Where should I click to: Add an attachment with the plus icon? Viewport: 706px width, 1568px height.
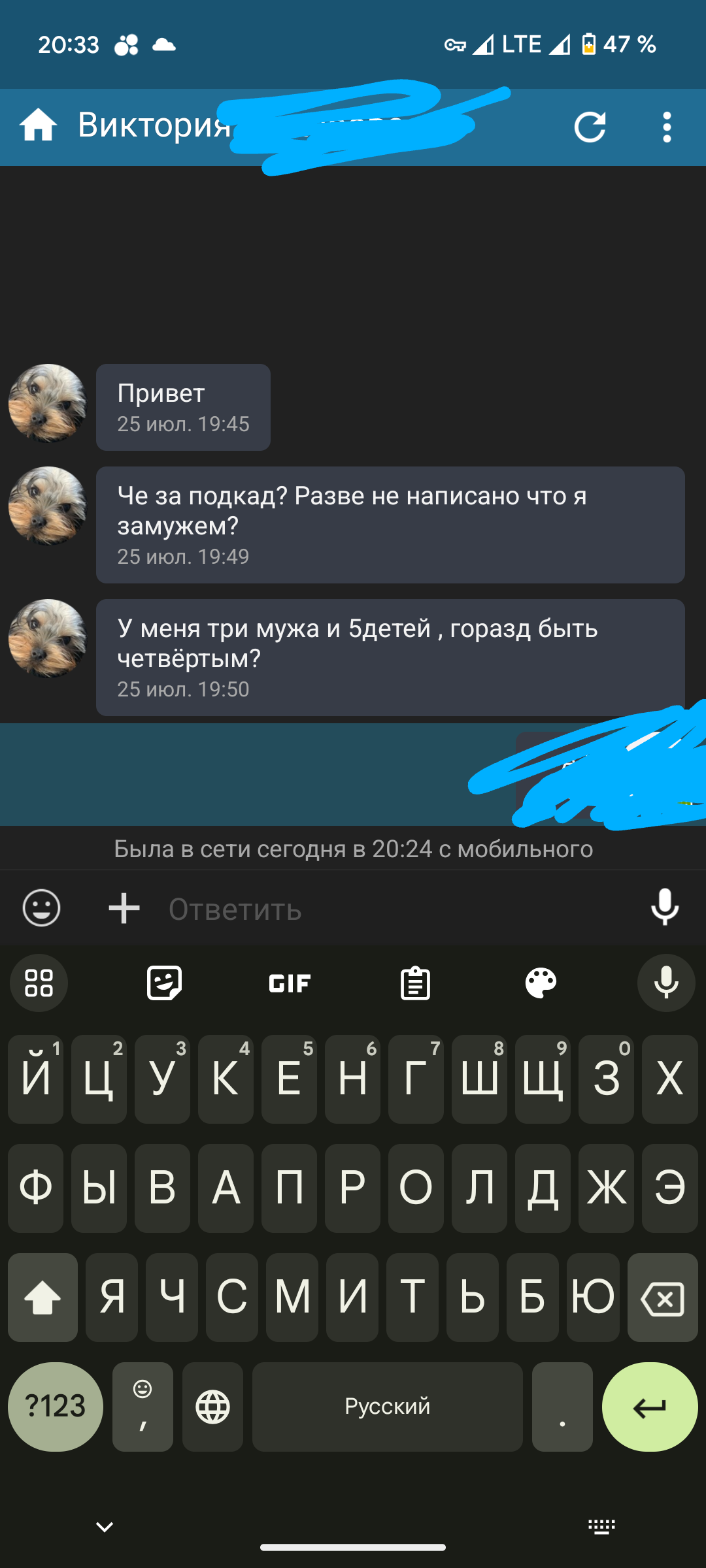(x=124, y=909)
